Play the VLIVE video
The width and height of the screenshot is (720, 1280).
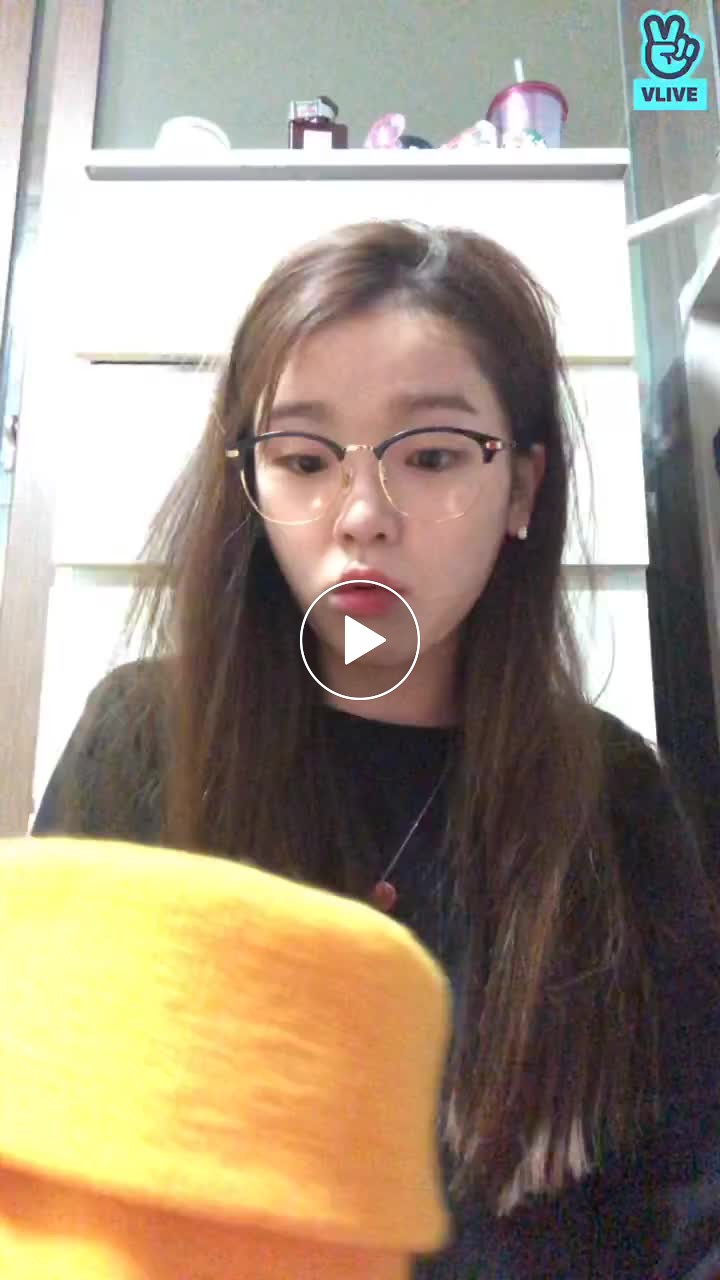(360, 640)
